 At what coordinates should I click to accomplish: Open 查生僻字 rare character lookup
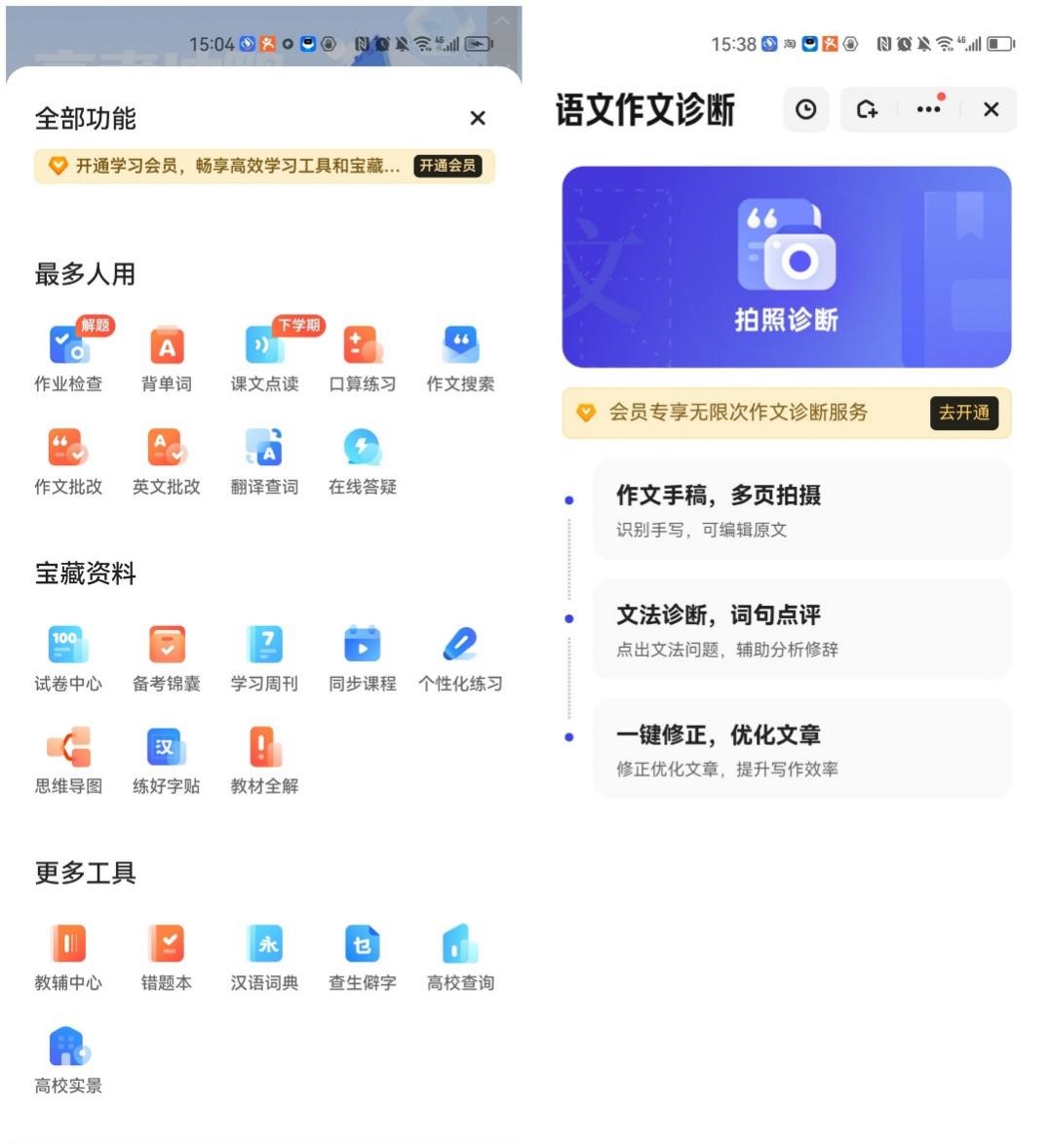(x=361, y=954)
